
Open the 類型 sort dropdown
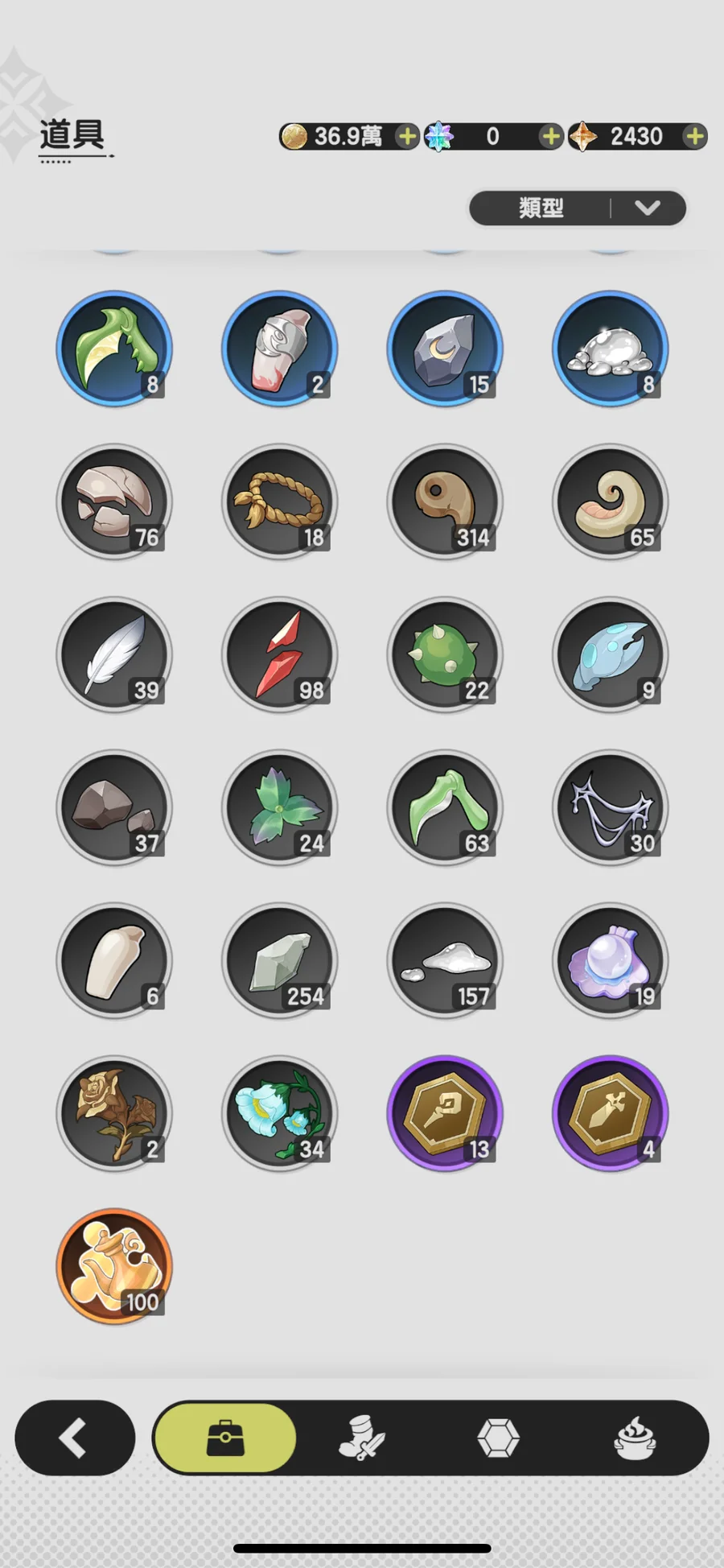577,208
